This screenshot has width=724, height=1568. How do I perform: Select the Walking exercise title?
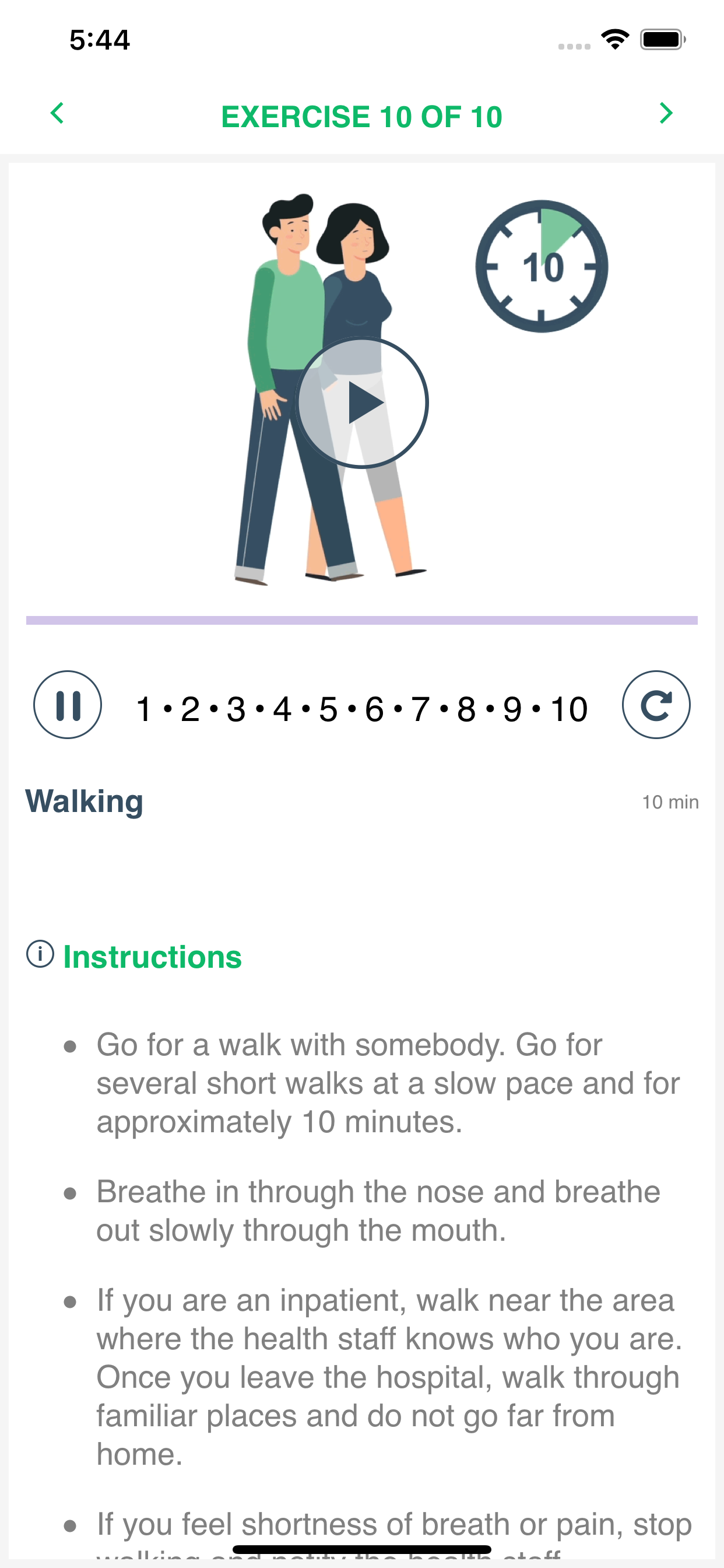[x=84, y=801]
